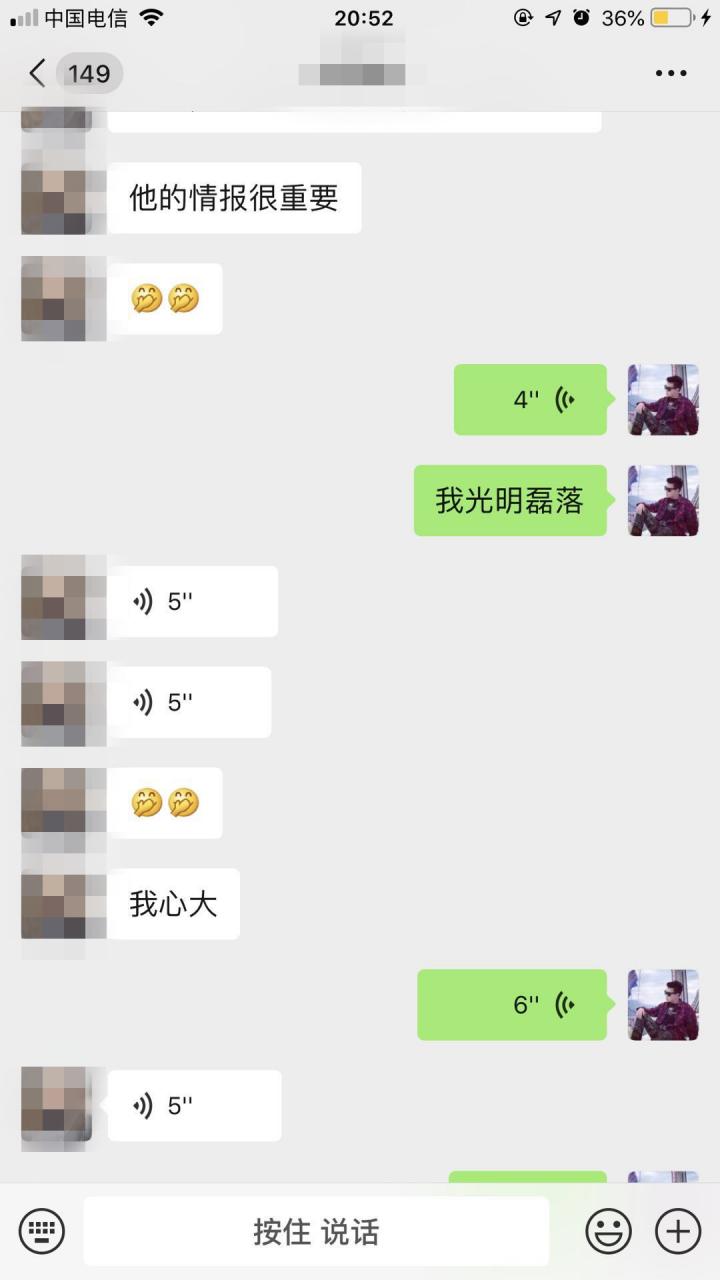The image size is (720, 1280).
Task: Play the 4-second outgoing voice message
Action: [530, 399]
